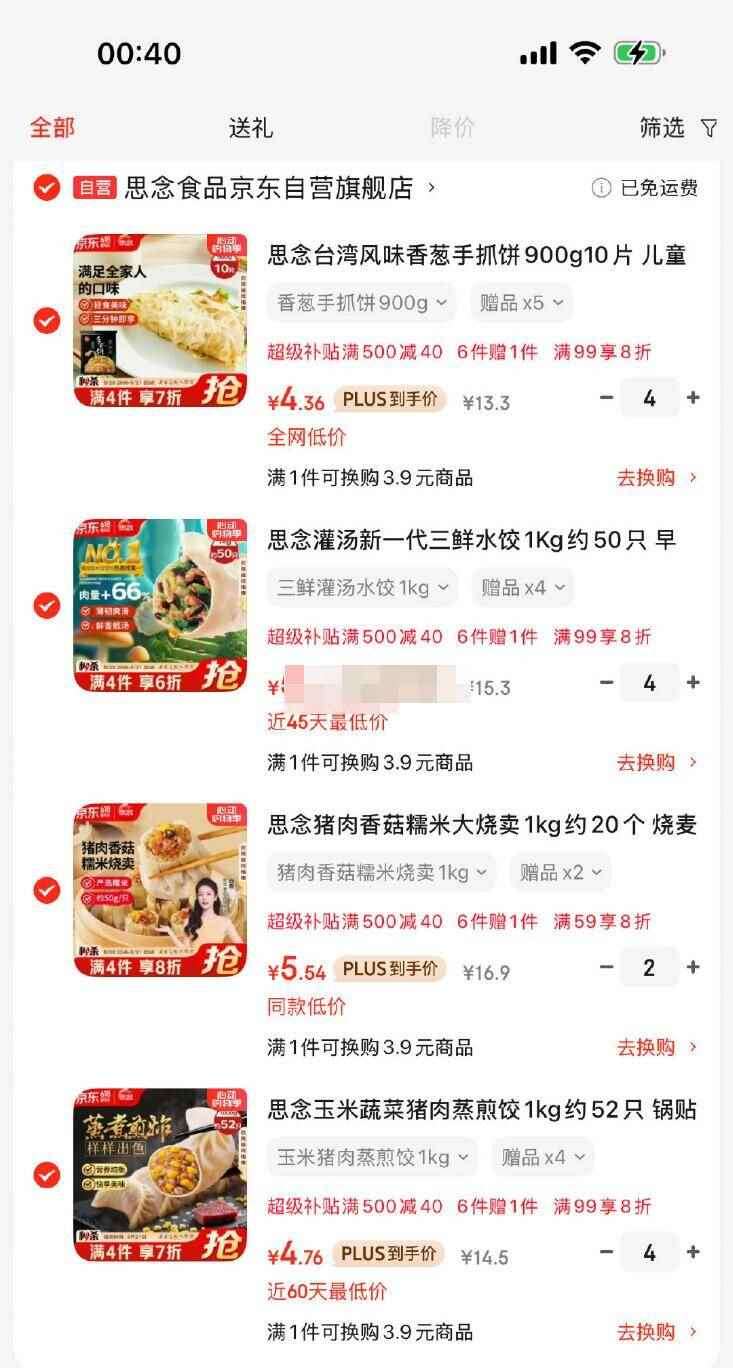Decrease 三鲜水饺 quantity by one
Screen dimensions: 733x1368
point(606,683)
